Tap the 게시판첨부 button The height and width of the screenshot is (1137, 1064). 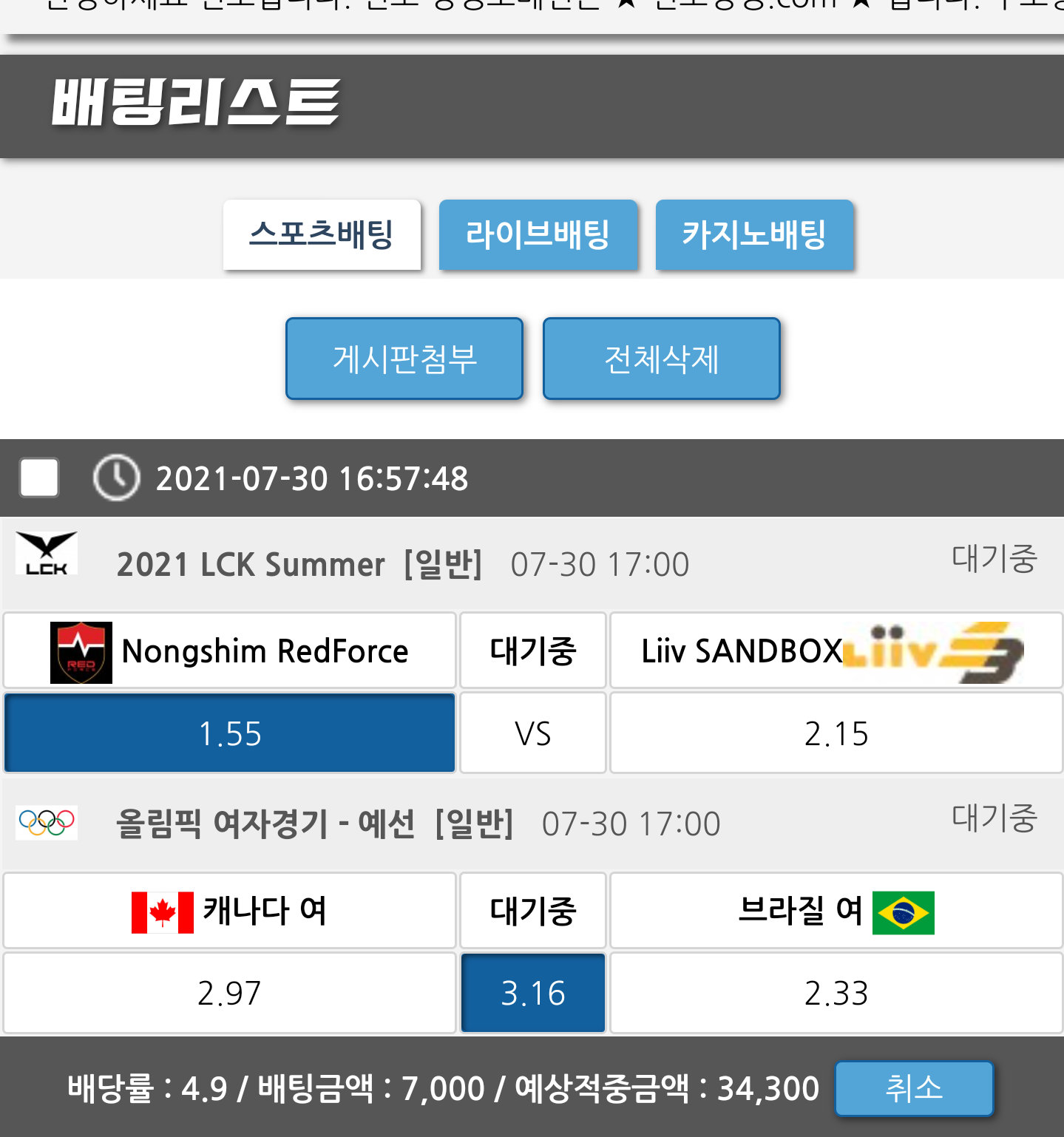point(404,359)
